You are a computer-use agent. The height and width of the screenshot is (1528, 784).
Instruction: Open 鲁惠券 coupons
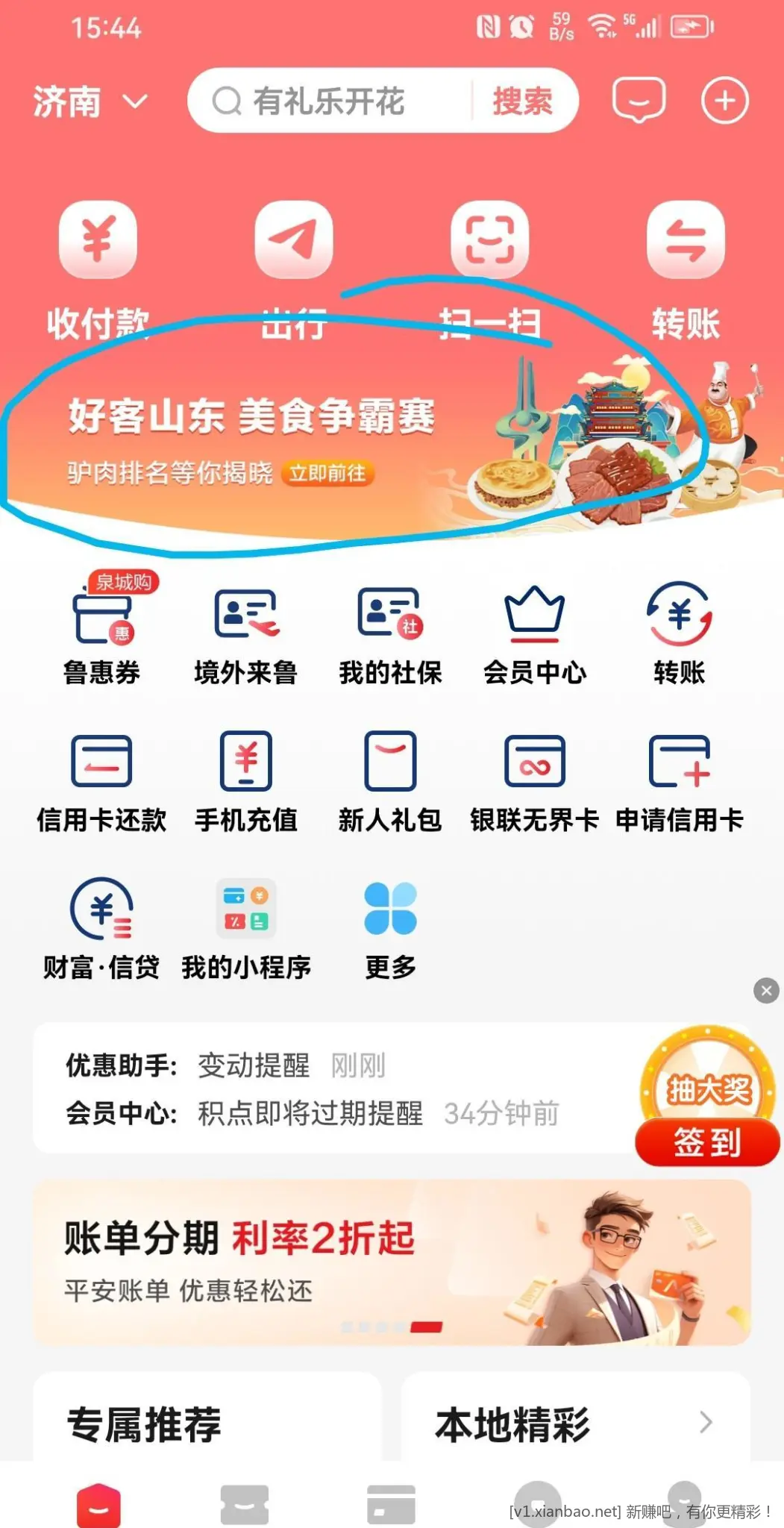pyautogui.click(x=101, y=633)
